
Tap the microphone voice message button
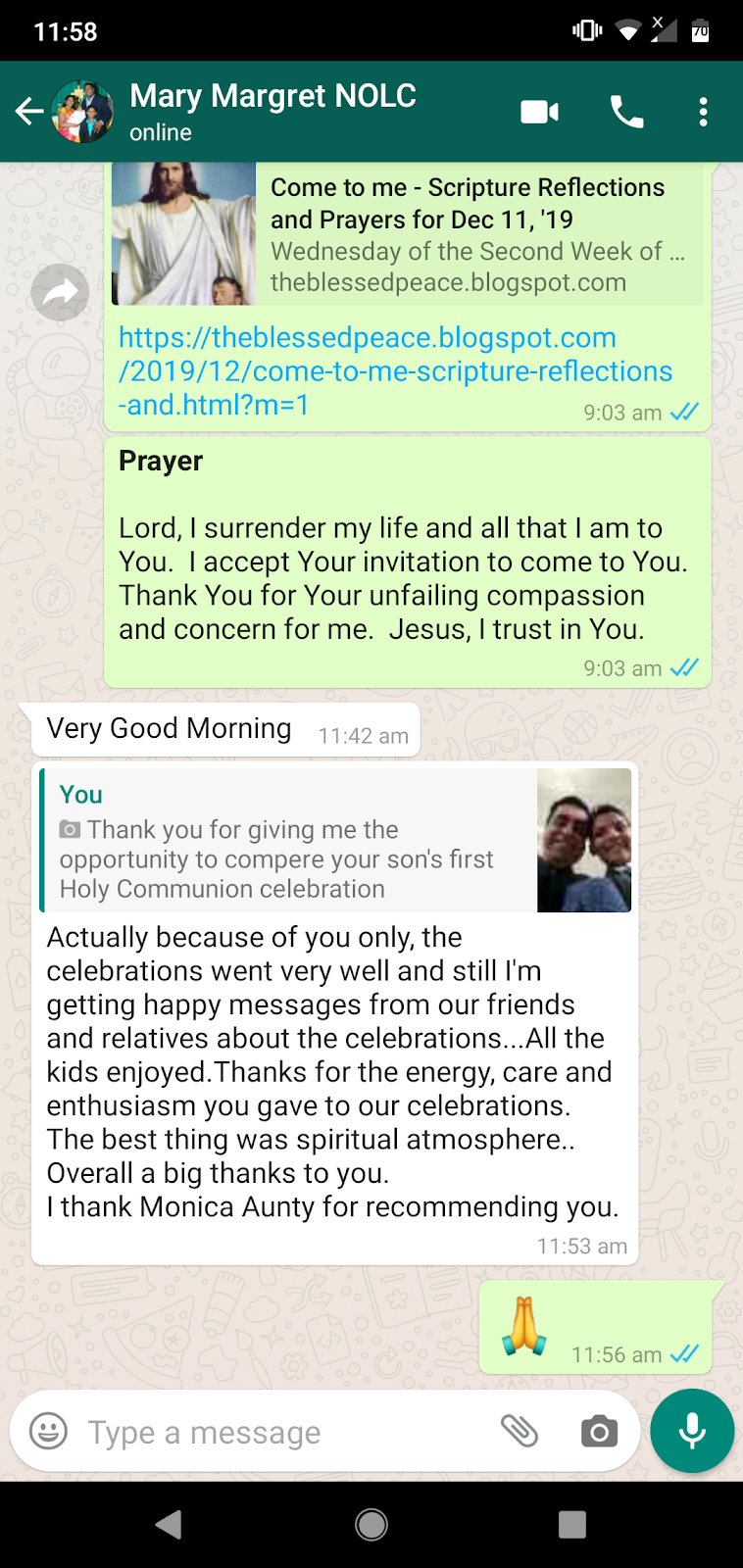[x=692, y=1431]
